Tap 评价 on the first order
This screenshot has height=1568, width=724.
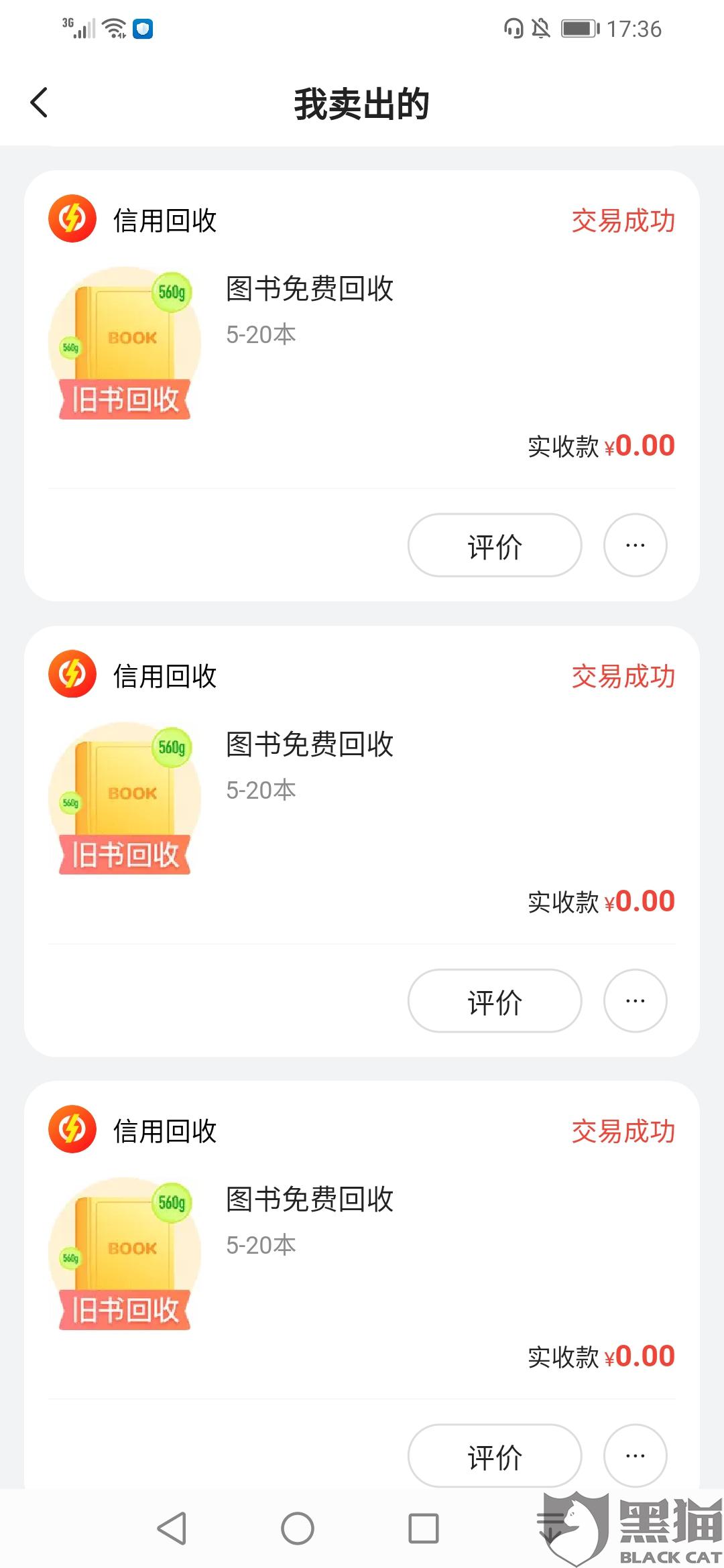tap(494, 545)
